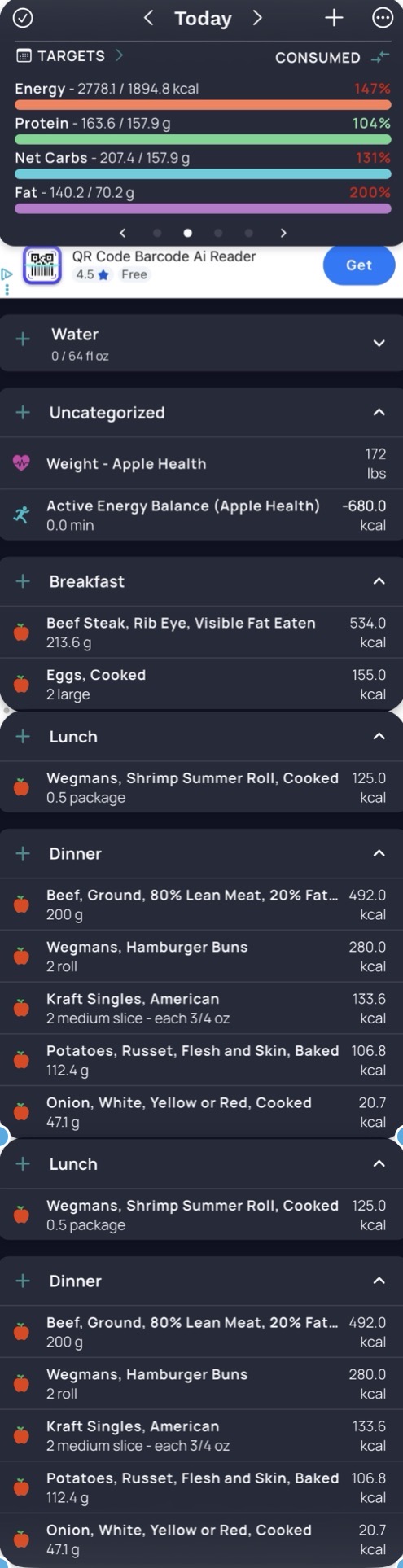Viewport: 403px width, 1568px height.
Task: Mark the day complete with the checkmark icon
Action: pyautogui.click(x=23, y=18)
